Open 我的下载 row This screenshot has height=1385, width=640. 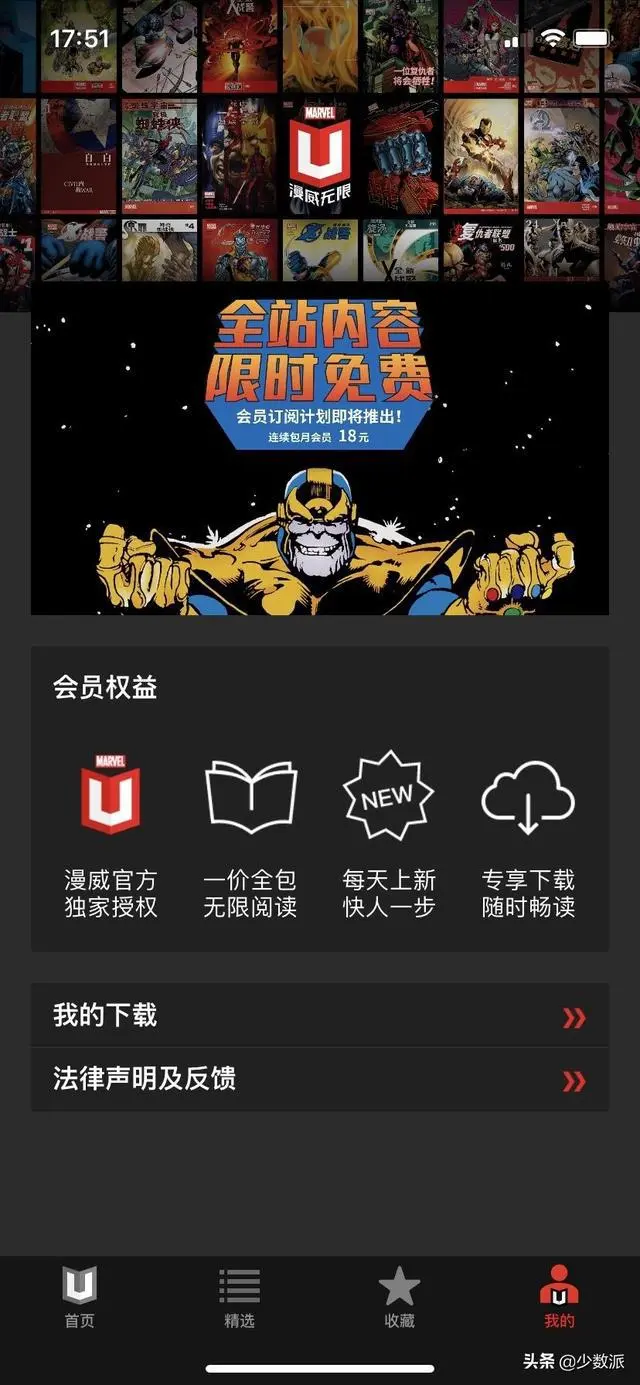coord(320,1016)
